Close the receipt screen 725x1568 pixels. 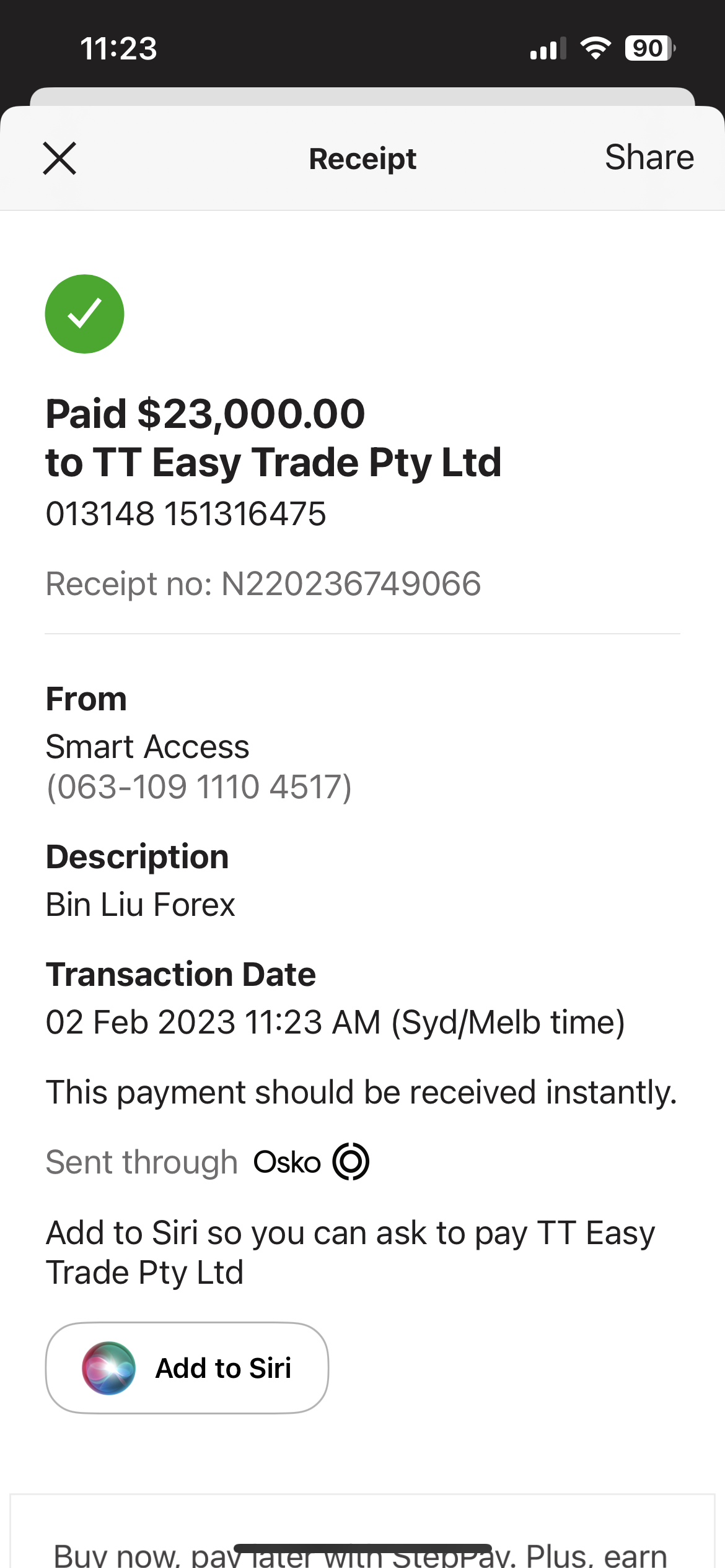tap(59, 159)
